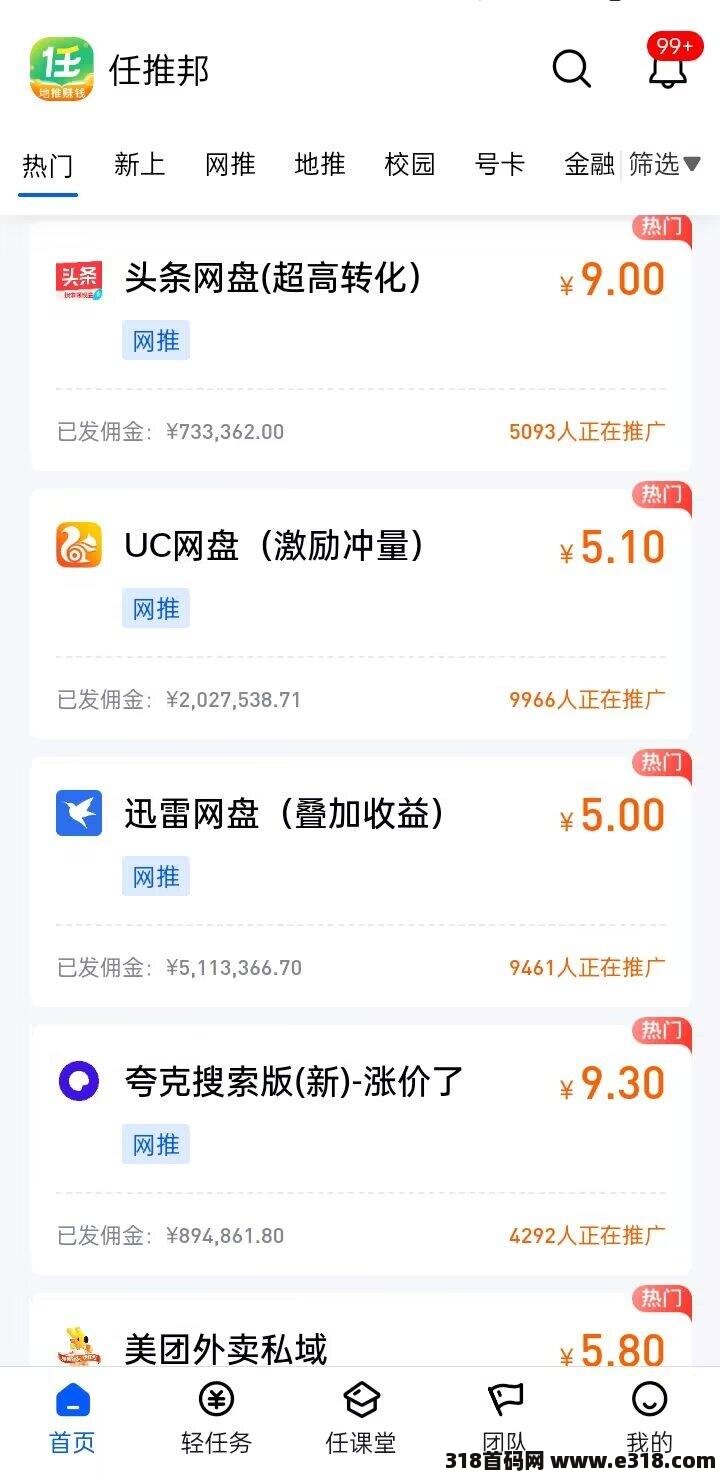Screen dimensions: 720x1479
Task: View the 金融 tab
Action: (x=589, y=164)
